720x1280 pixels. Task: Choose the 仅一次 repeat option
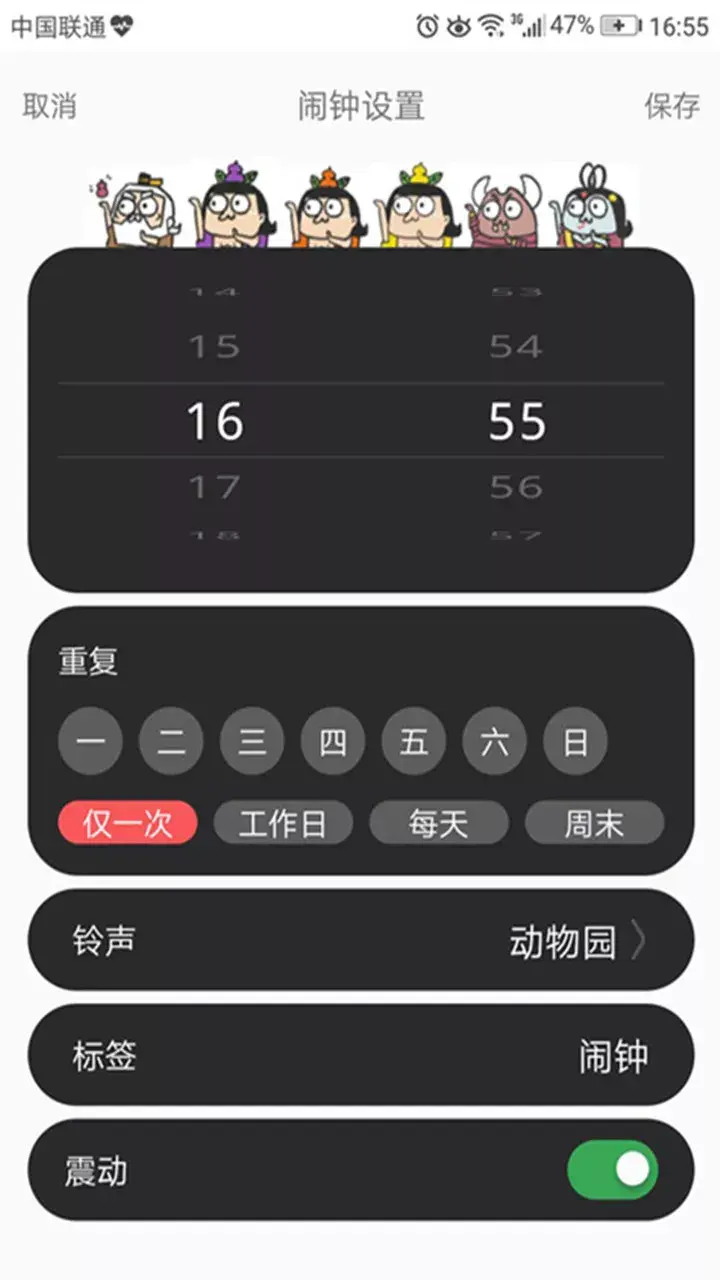(x=128, y=824)
